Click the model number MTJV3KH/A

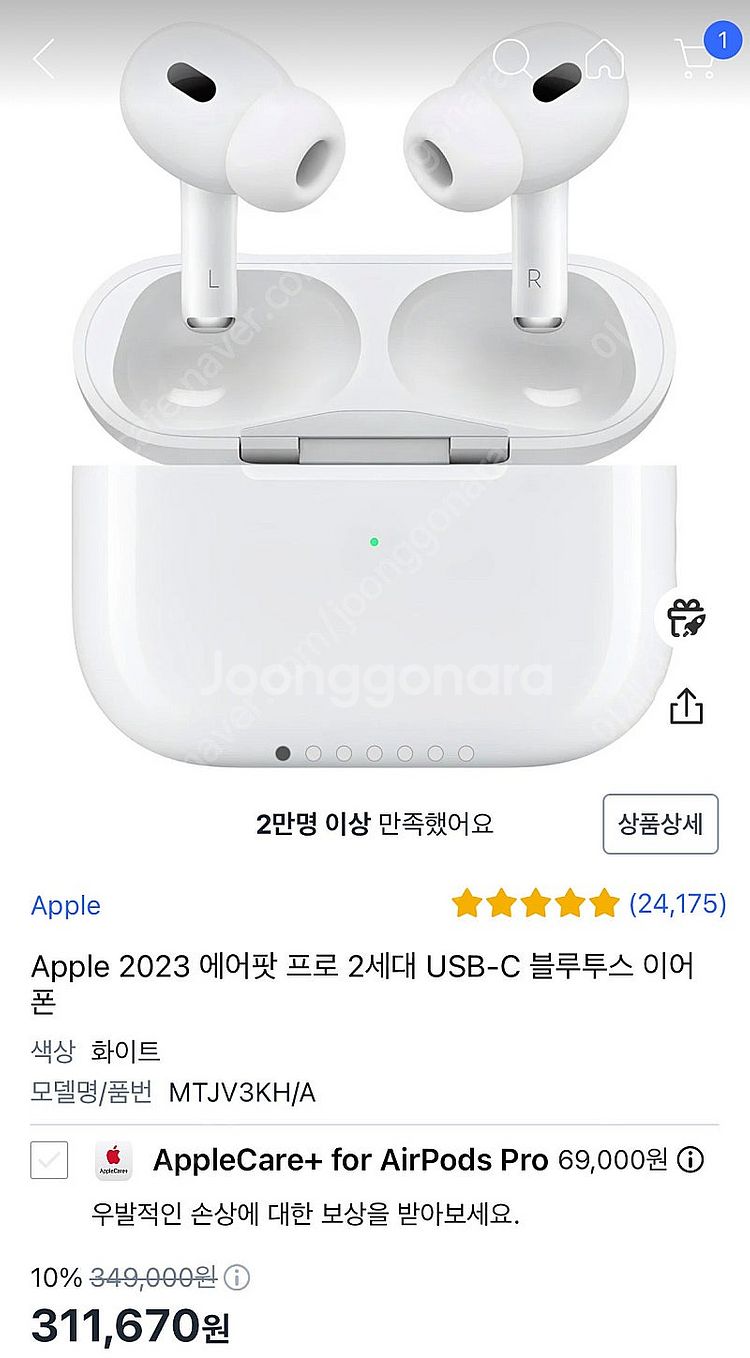point(243,1093)
